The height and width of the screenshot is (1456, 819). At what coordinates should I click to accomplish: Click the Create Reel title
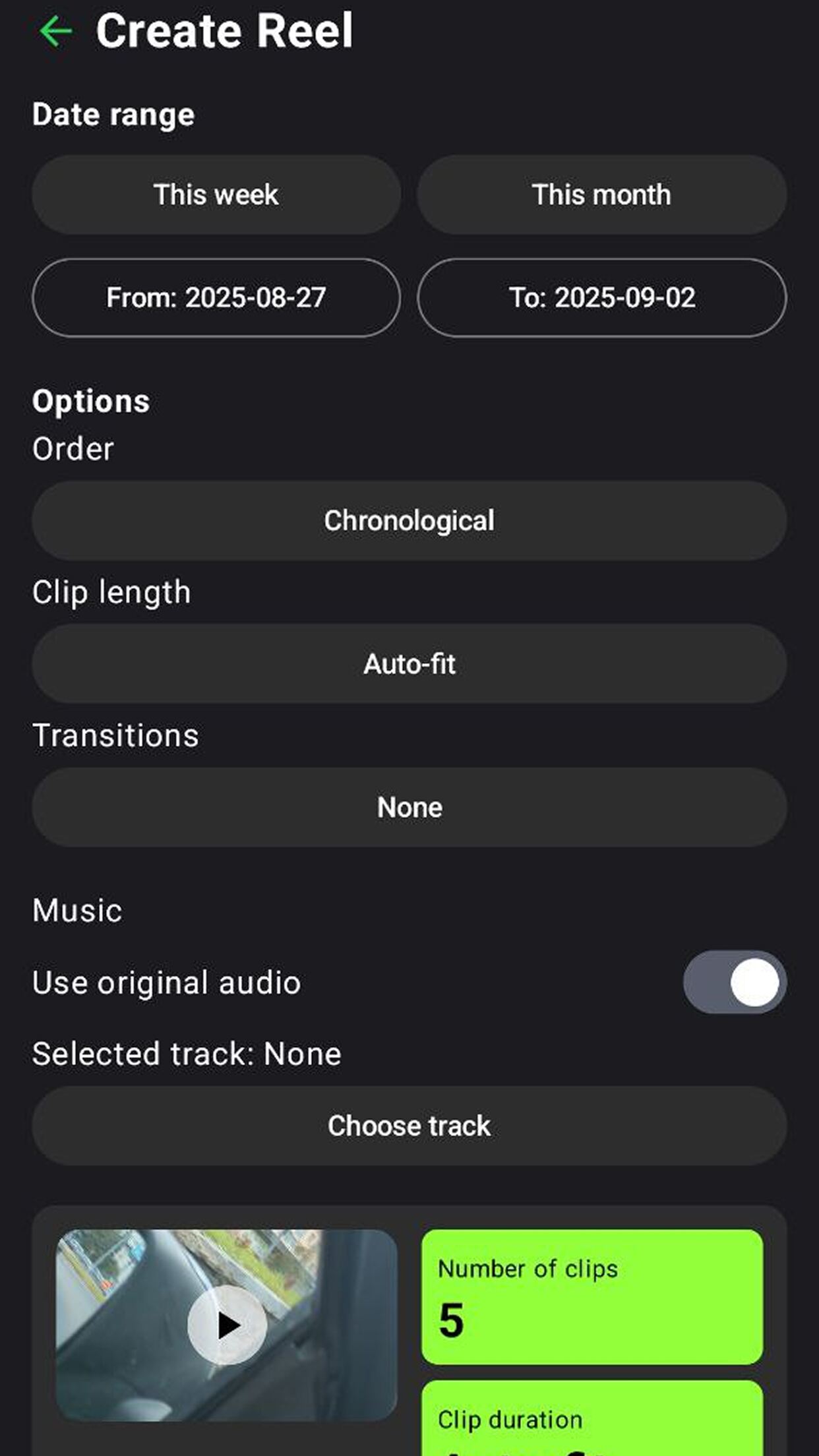(225, 30)
